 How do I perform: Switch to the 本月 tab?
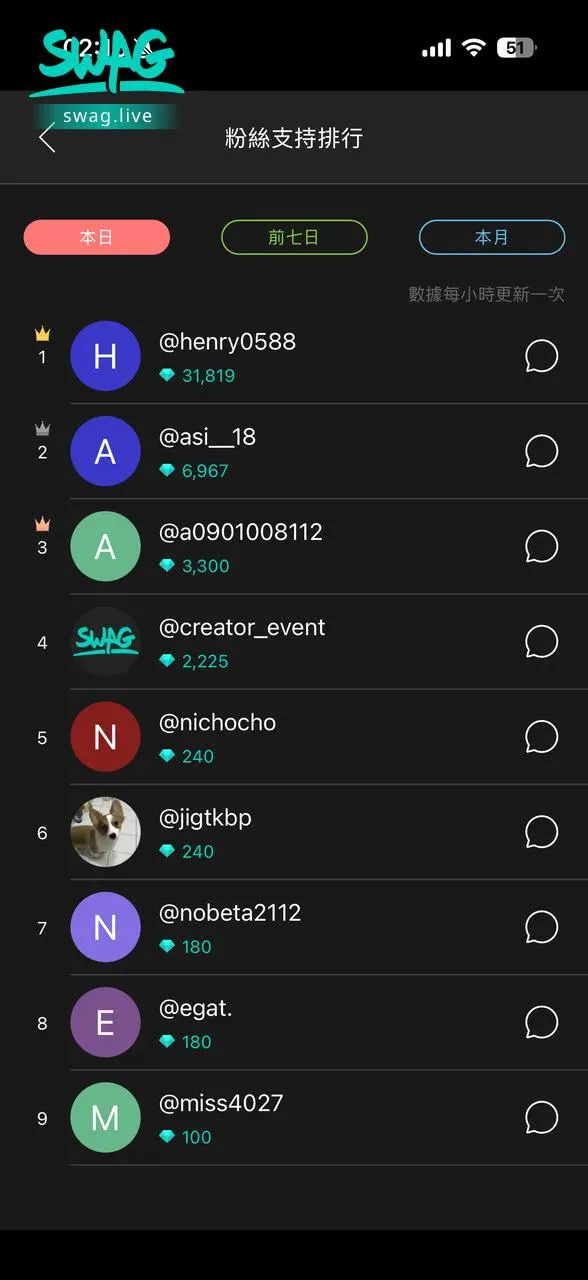(492, 238)
